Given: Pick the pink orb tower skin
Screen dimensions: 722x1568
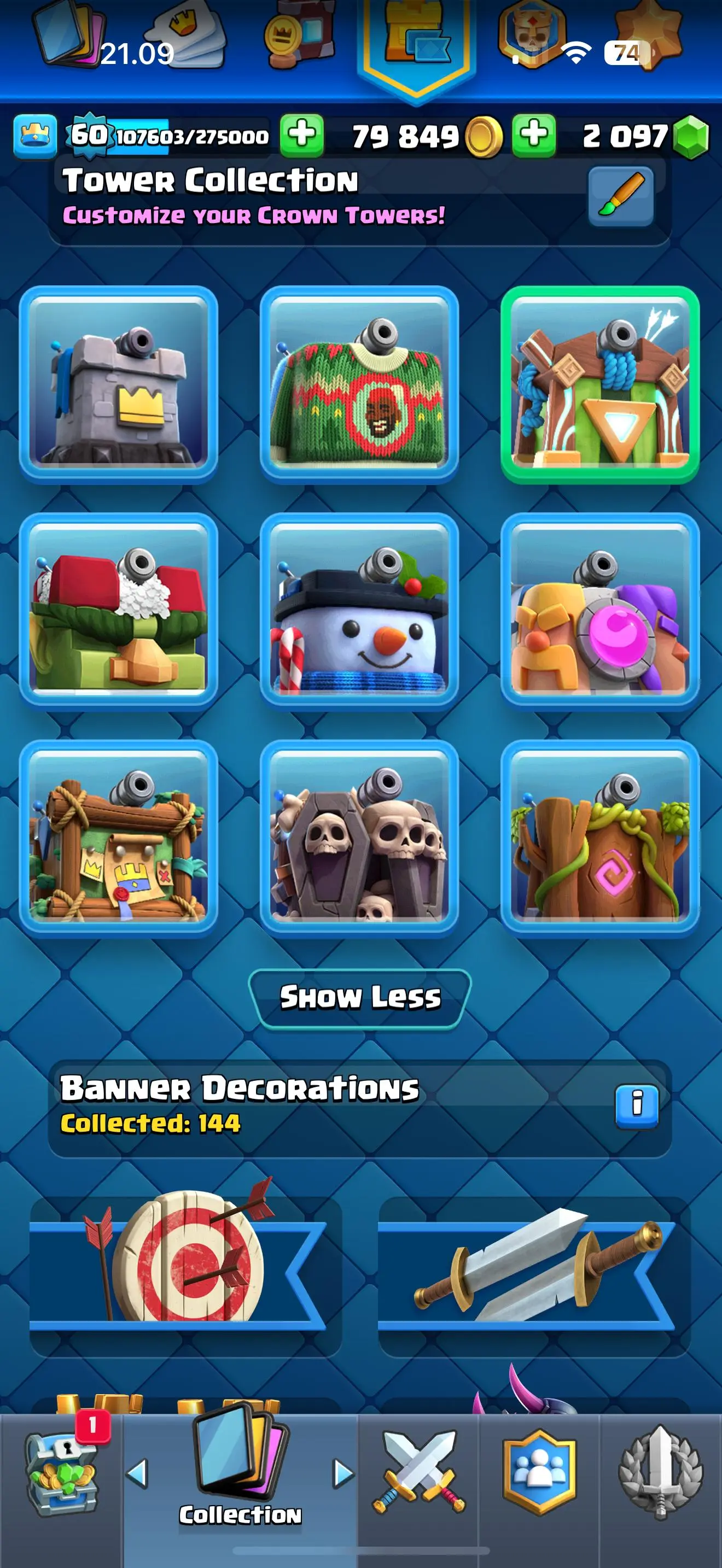Looking at the screenshot, I should click(x=599, y=611).
